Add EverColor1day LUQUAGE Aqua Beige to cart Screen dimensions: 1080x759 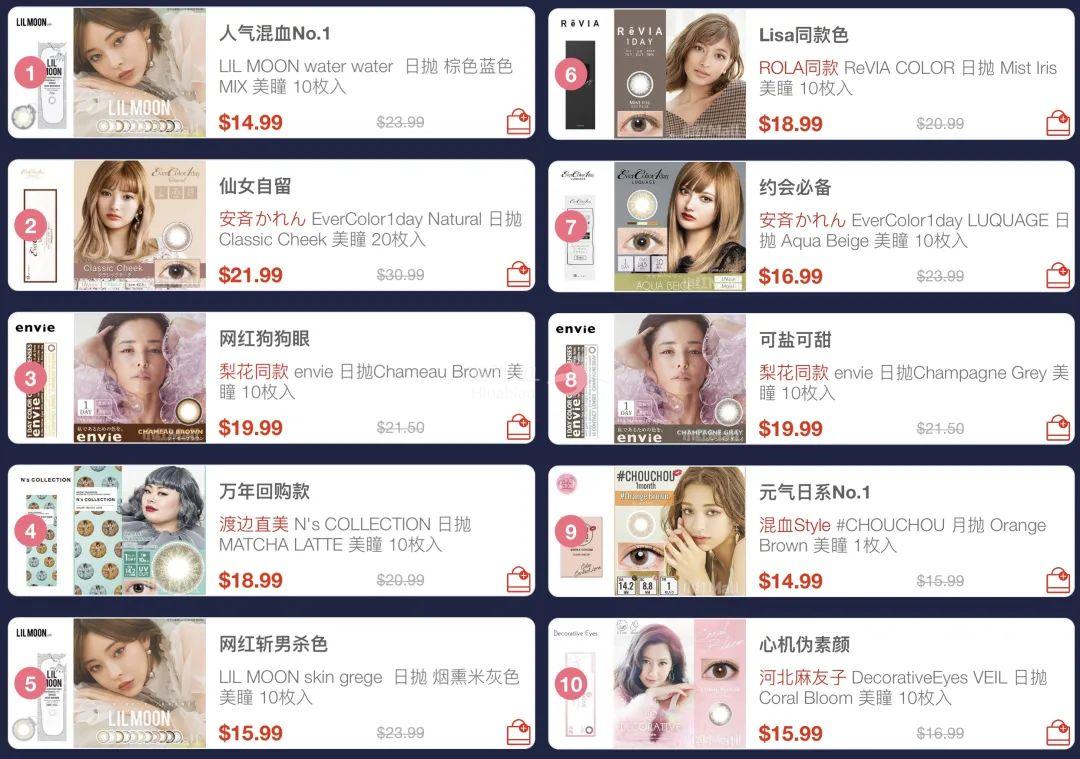pos(1058,275)
